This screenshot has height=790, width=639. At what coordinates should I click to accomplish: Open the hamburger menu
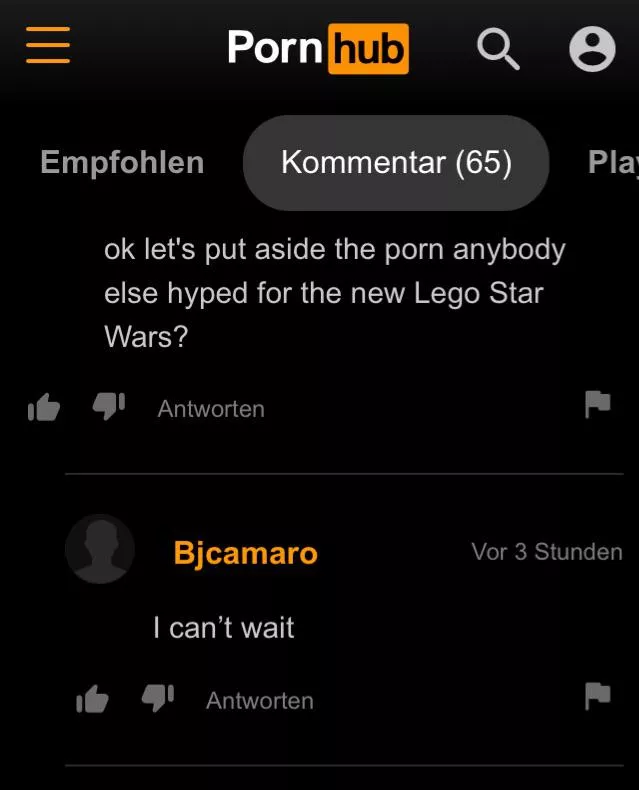[x=47, y=46]
